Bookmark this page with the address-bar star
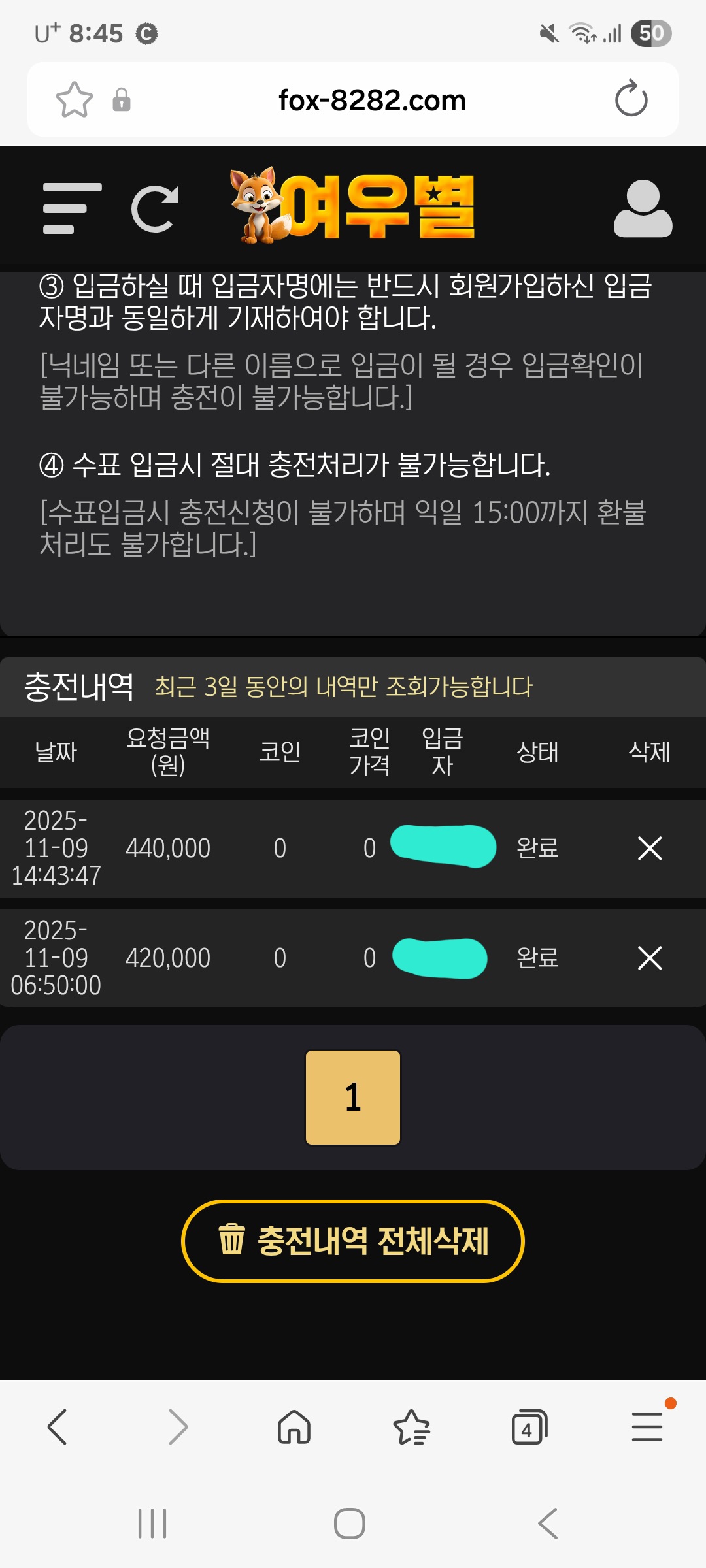 tap(75, 100)
